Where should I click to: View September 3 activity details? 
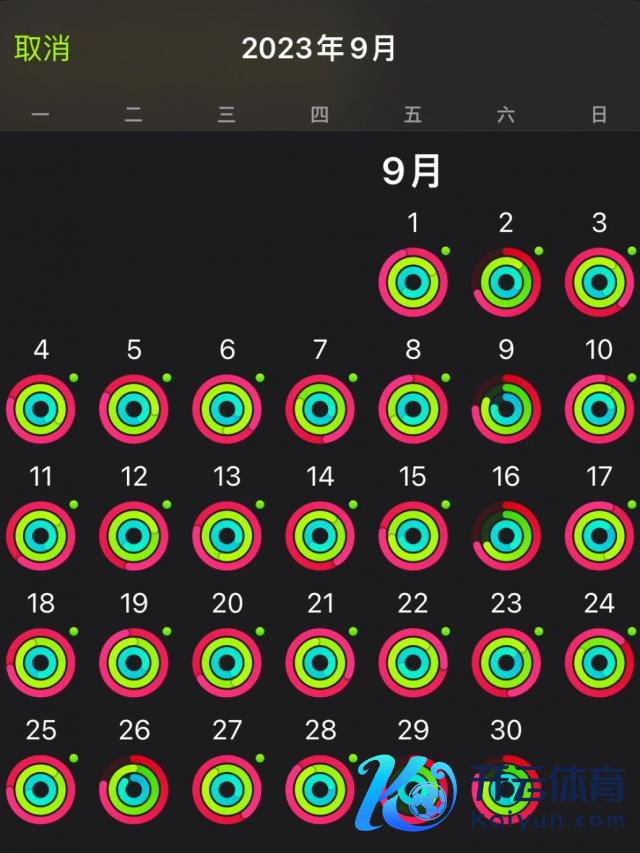(599, 282)
